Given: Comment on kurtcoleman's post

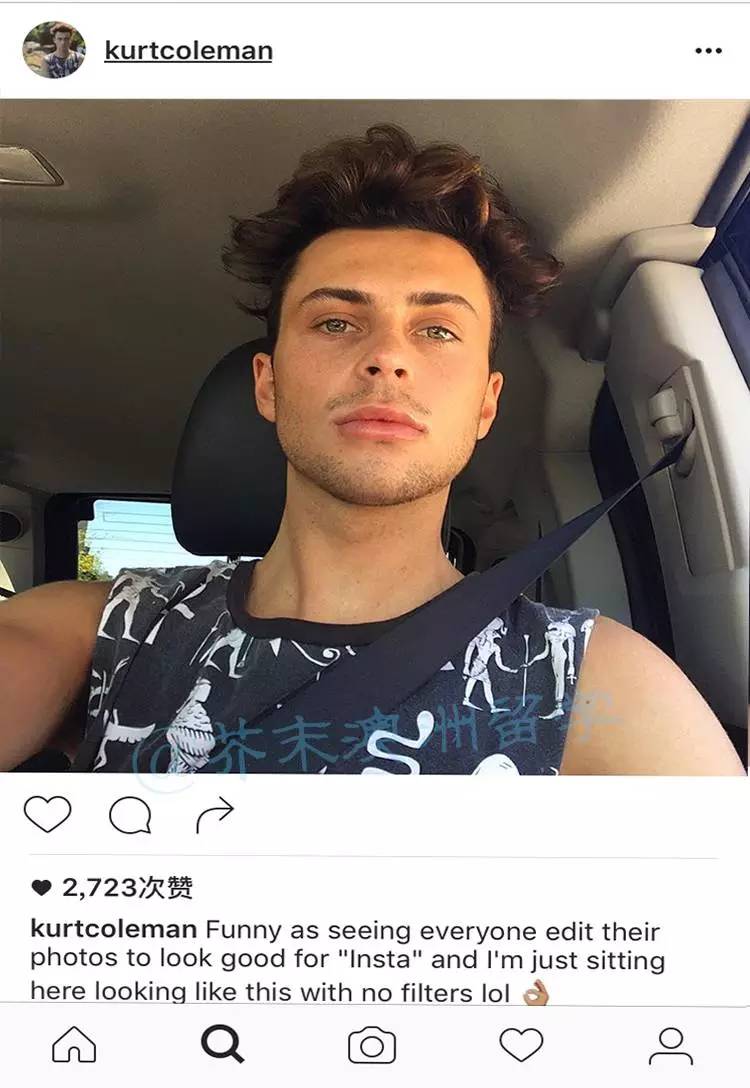Looking at the screenshot, I should coord(130,816).
